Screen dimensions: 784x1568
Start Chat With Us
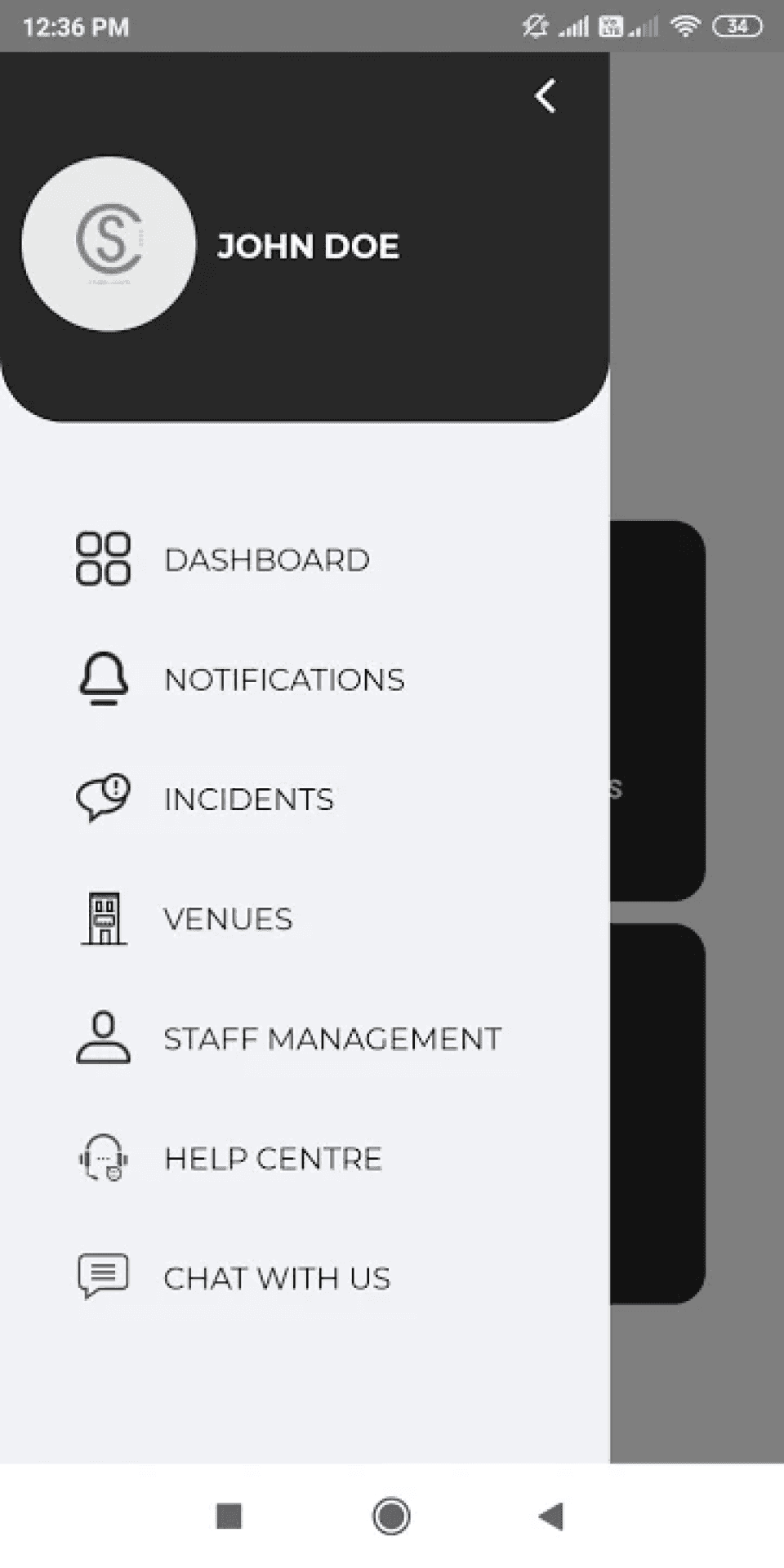(276, 1278)
